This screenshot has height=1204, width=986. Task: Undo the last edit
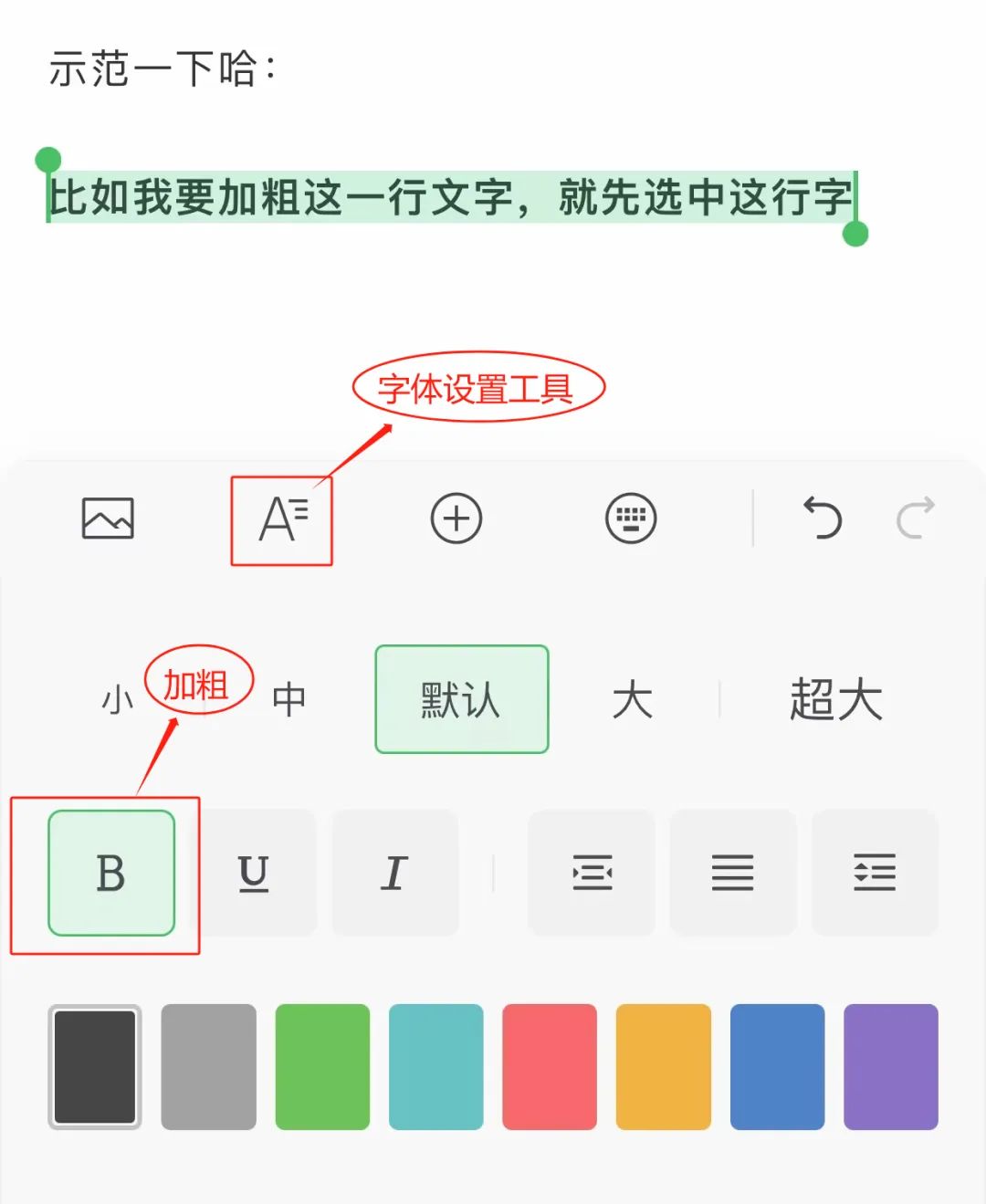pos(822,518)
